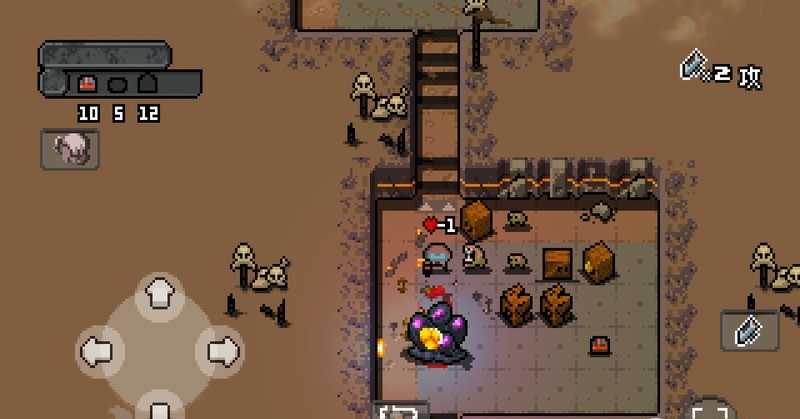The width and height of the screenshot is (800, 419).
Task: Move right using the D-pad arrow
Action: click(221, 351)
